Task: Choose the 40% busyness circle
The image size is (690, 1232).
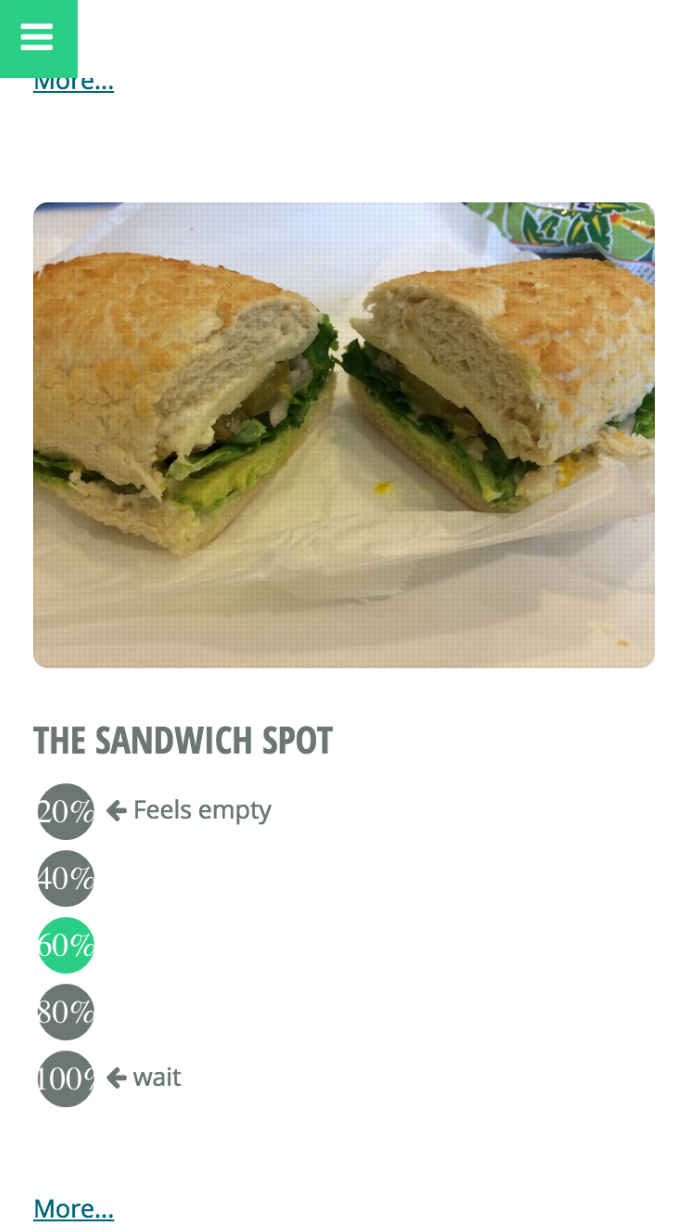Action: pyautogui.click(x=66, y=878)
